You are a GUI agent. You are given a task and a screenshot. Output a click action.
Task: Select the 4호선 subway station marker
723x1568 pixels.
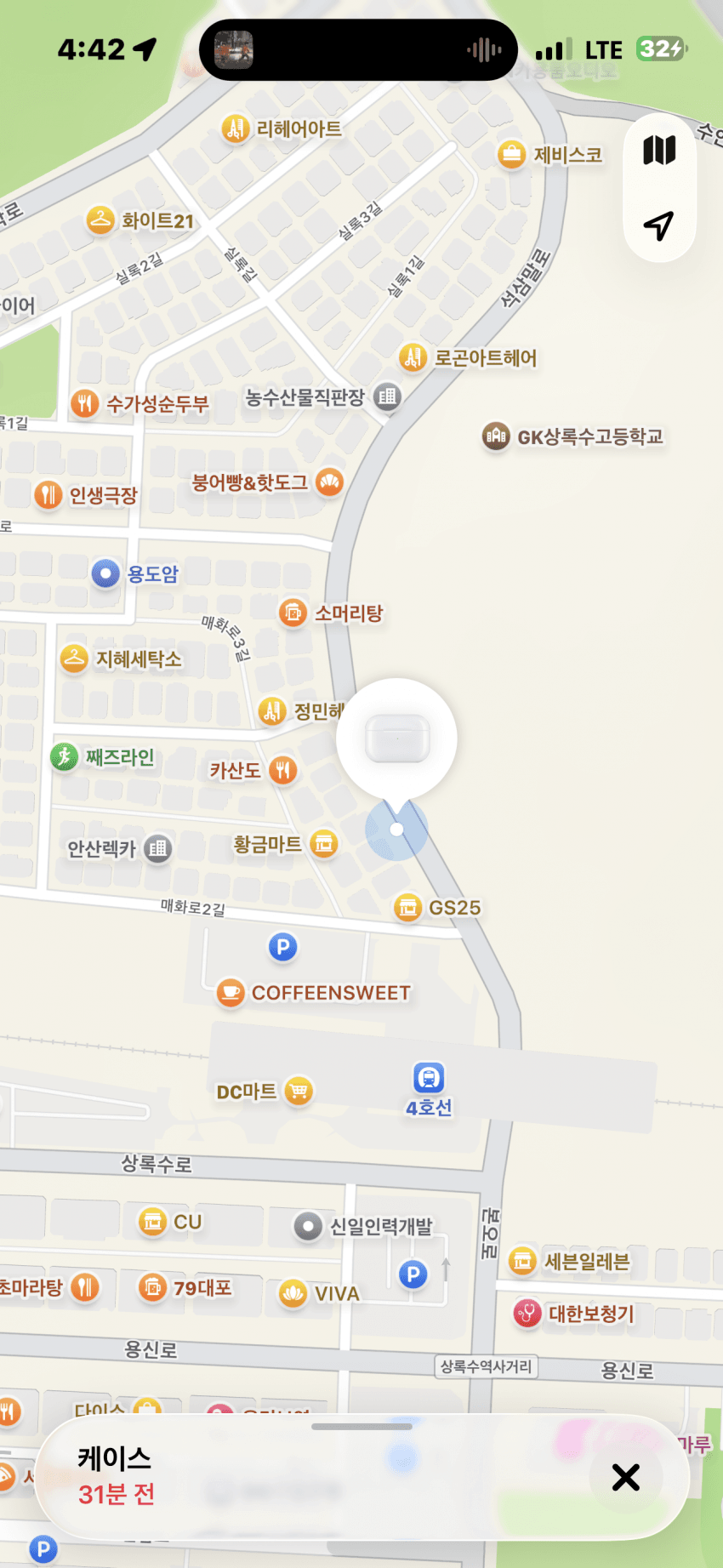pyautogui.click(x=429, y=1078)
